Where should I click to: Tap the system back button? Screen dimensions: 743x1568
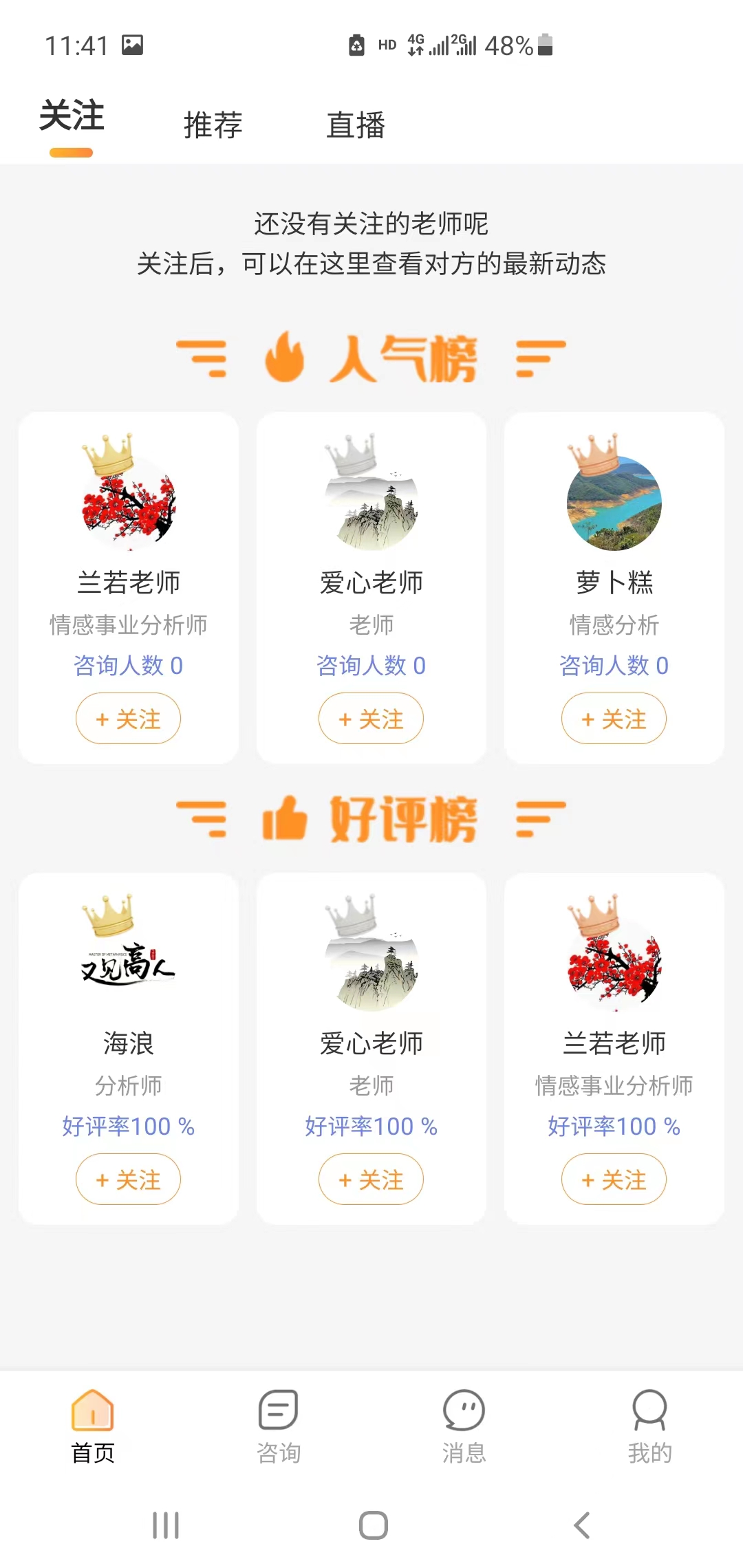point(582,1525)
